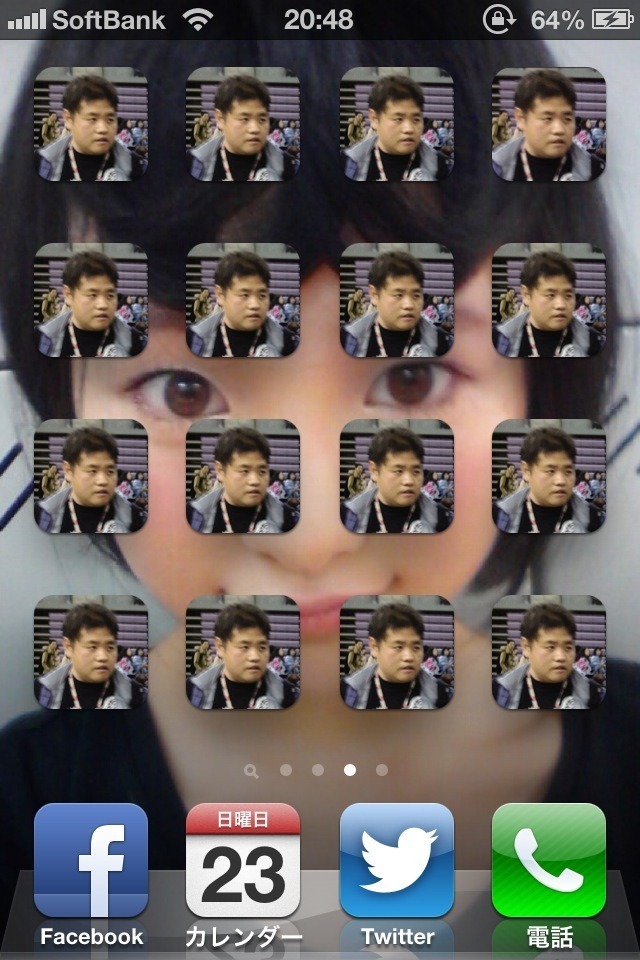
Task: Launch the Twitter app
Action: (396, 860)
